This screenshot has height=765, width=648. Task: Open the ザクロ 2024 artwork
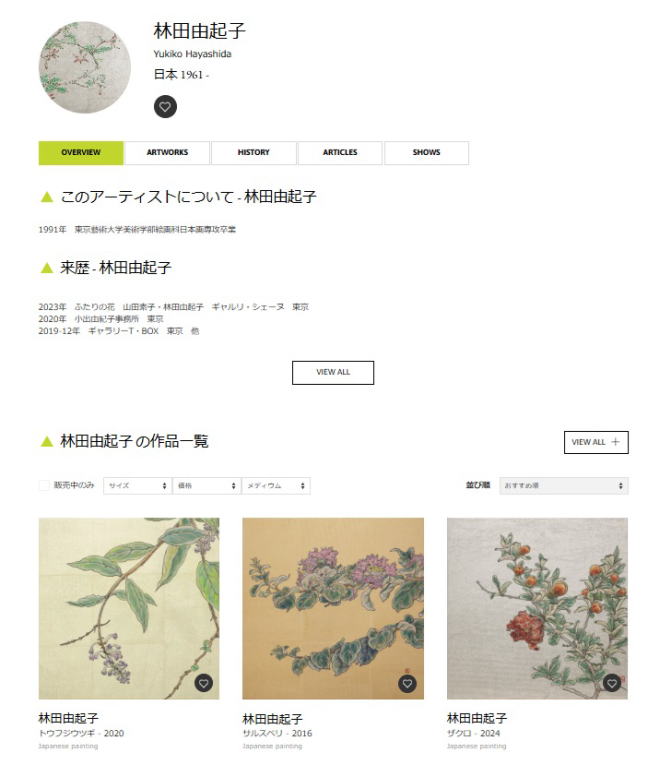[537, 608]
